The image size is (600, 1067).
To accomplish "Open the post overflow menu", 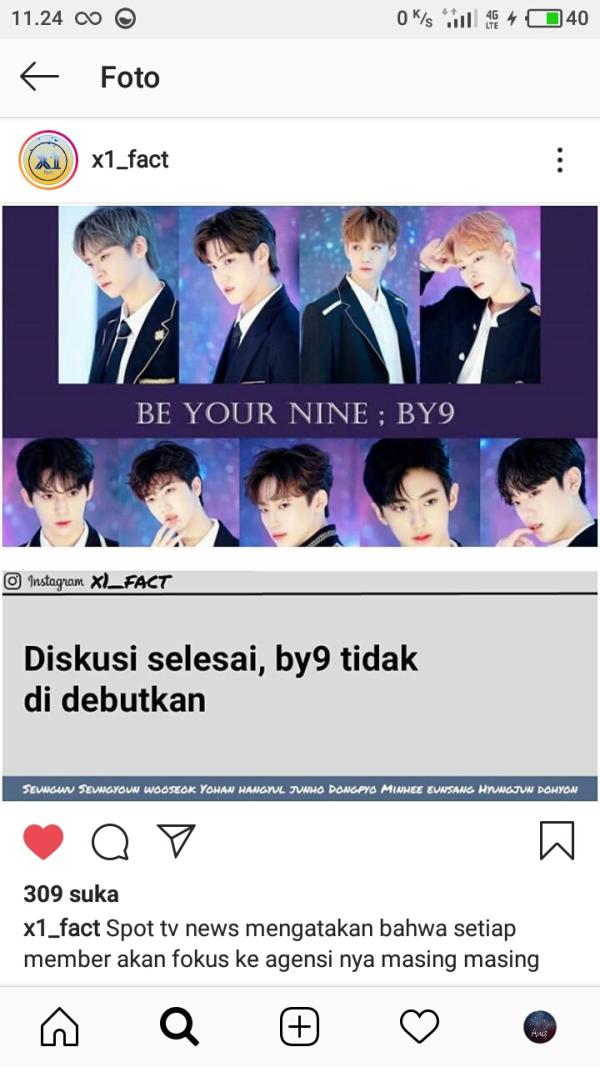I will (x=559, y=160).
